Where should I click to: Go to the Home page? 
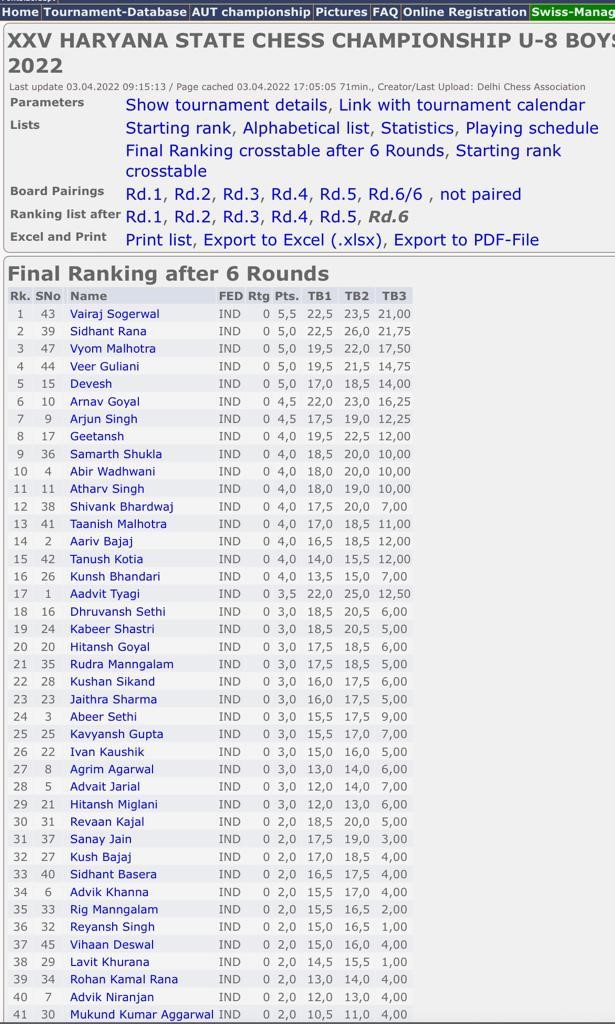(21, 12)
